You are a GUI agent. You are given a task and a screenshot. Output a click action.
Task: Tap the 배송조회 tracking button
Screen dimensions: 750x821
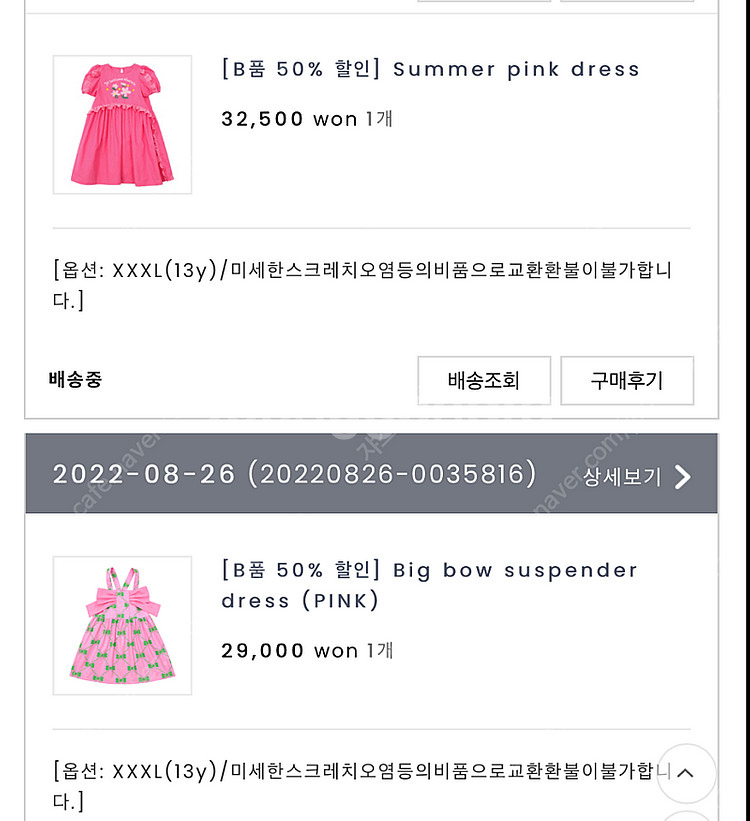click(484, 380)
